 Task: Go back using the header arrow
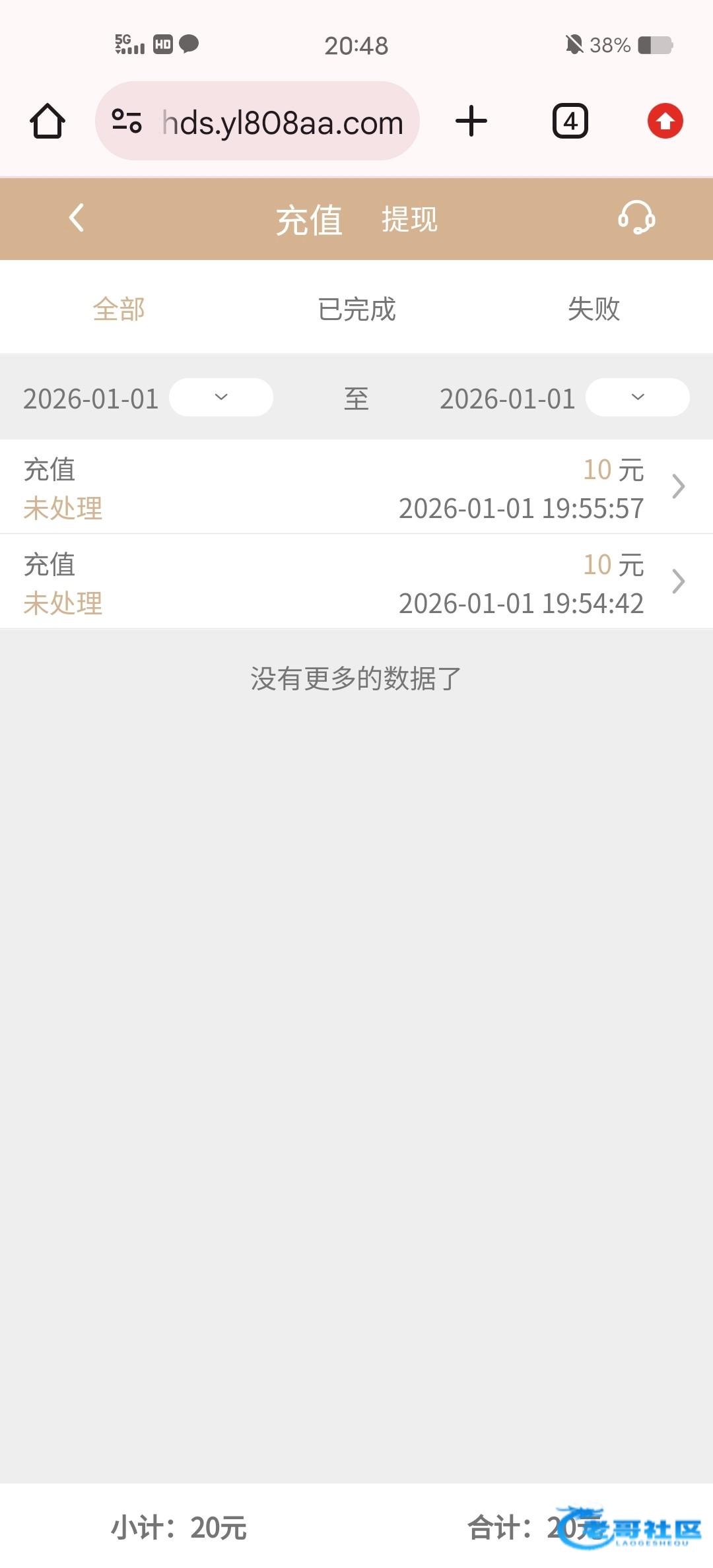point(77,218)
